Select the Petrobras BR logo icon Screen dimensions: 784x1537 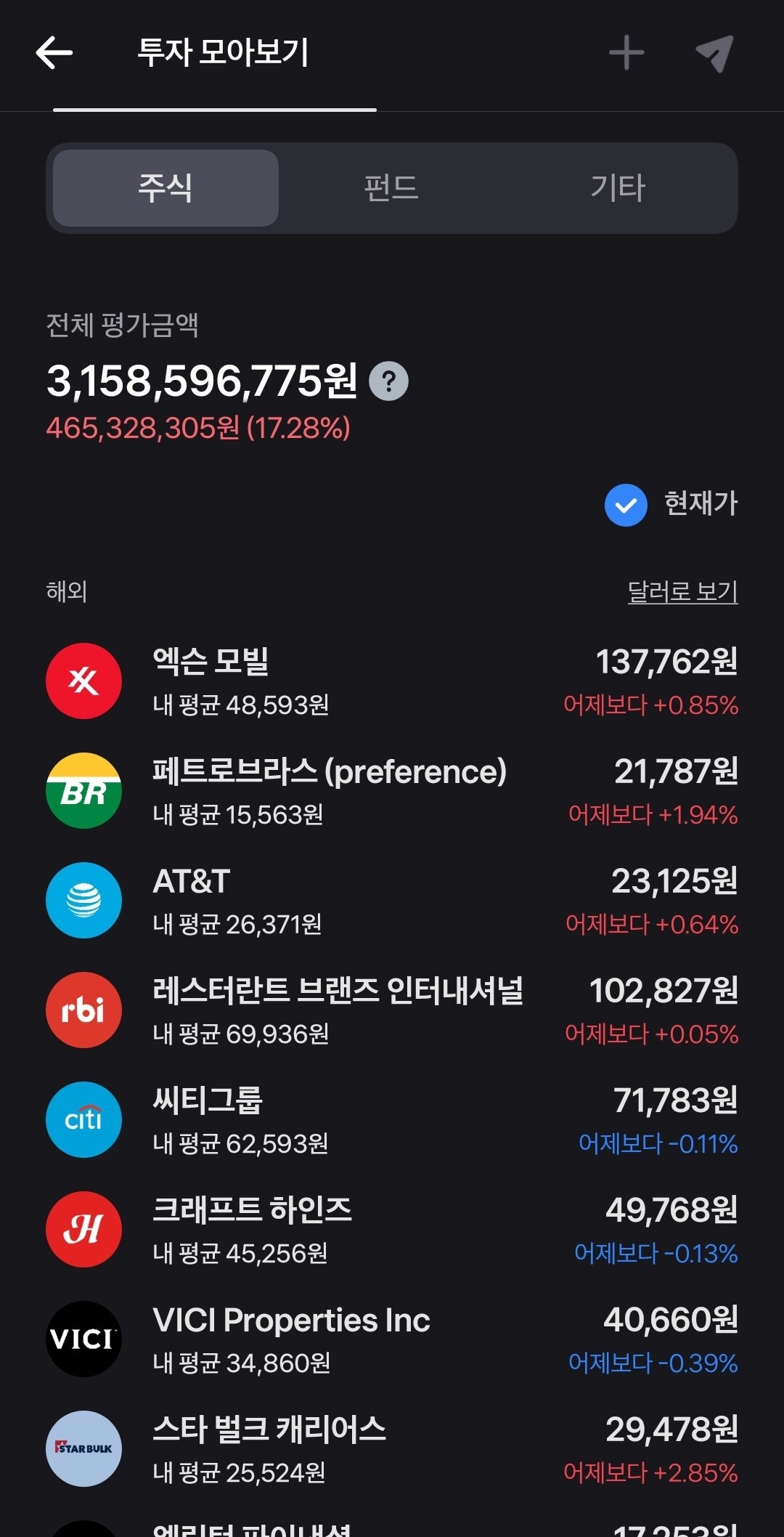click(x=83, y=791)
